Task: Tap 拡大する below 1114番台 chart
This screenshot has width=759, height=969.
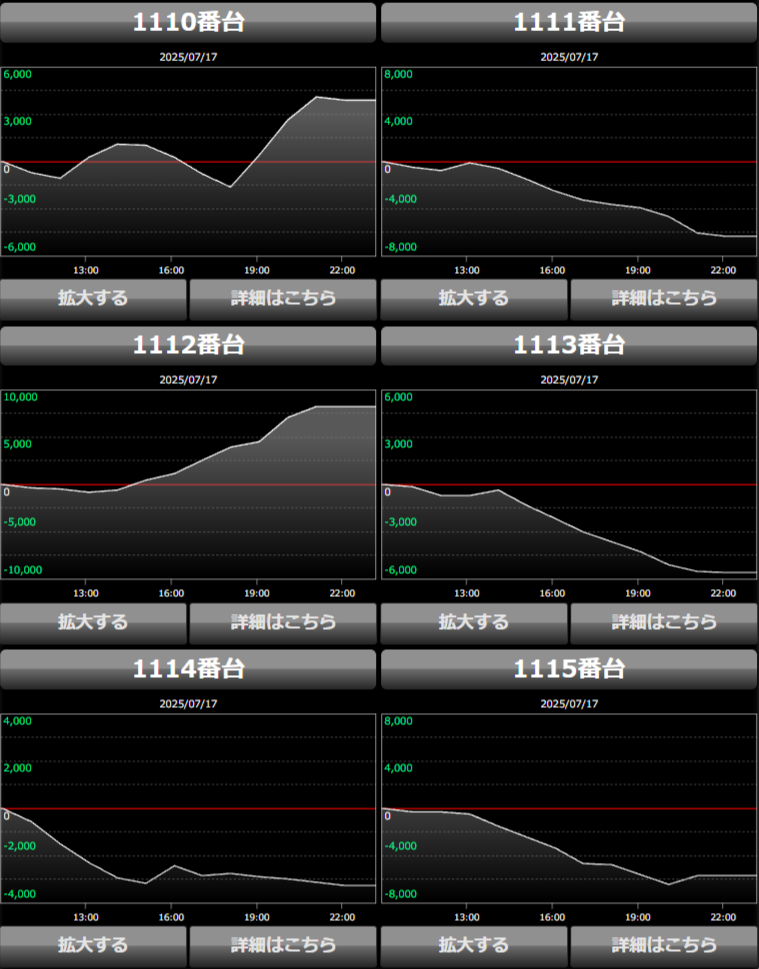Action: (x=93, y=945)
